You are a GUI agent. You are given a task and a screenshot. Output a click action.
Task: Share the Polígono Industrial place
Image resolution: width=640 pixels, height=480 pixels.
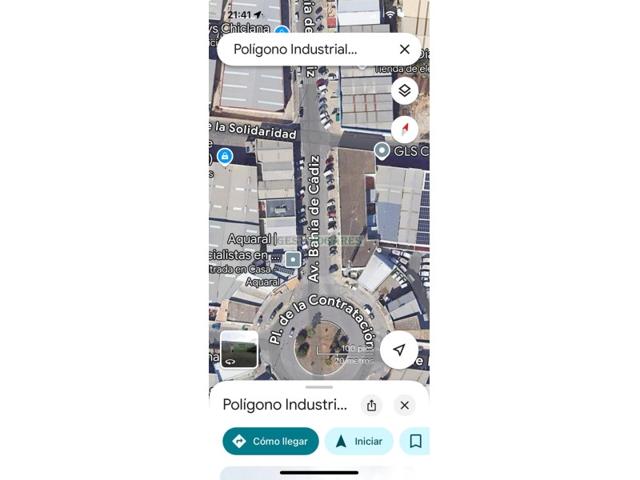(x=372, y=405)
